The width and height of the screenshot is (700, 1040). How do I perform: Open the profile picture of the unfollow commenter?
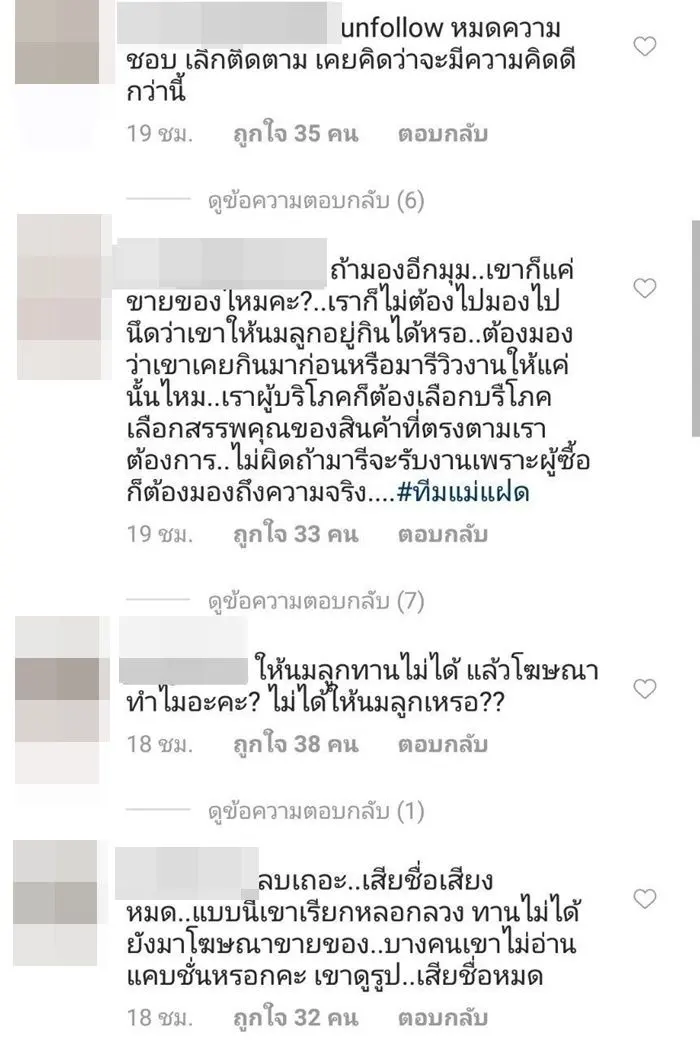57,45
